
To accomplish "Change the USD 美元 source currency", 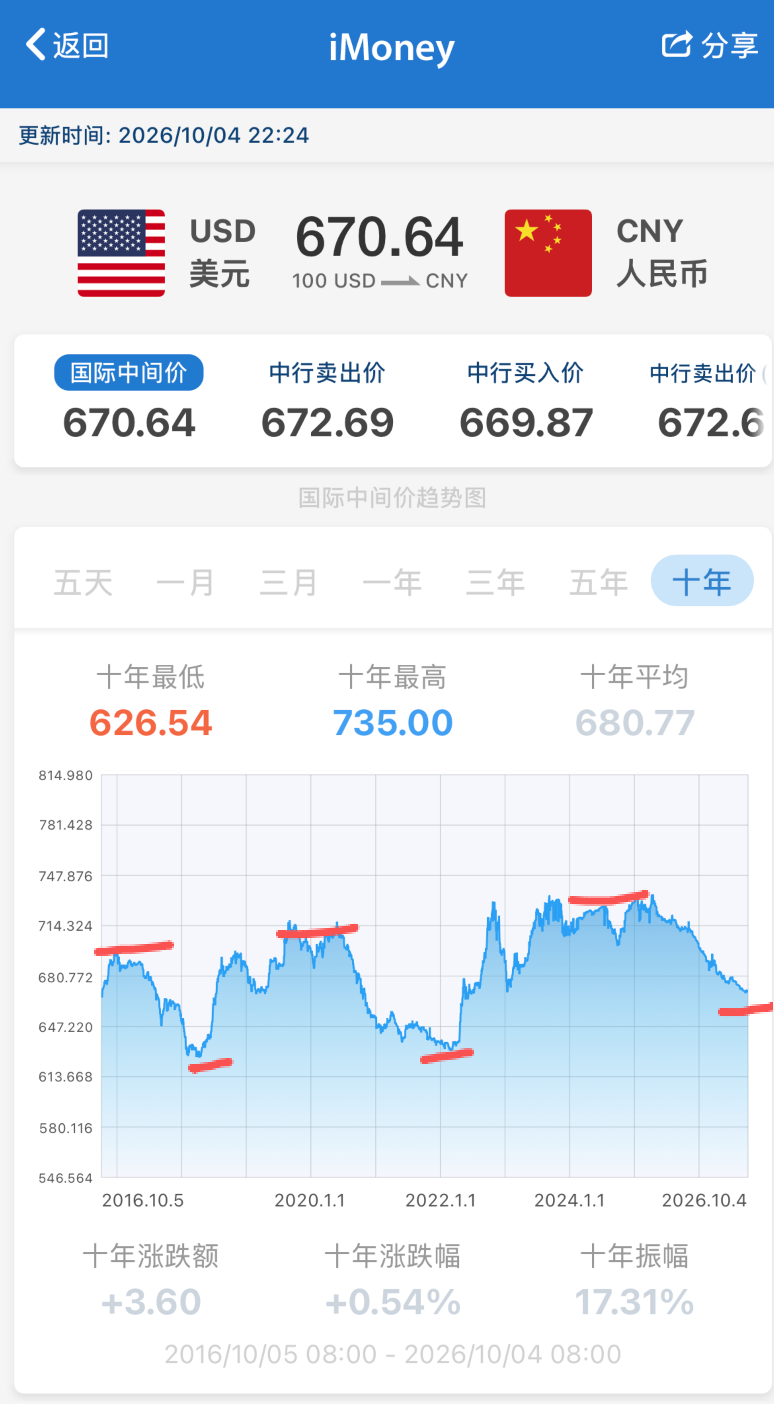I will [x=167, y=253].
